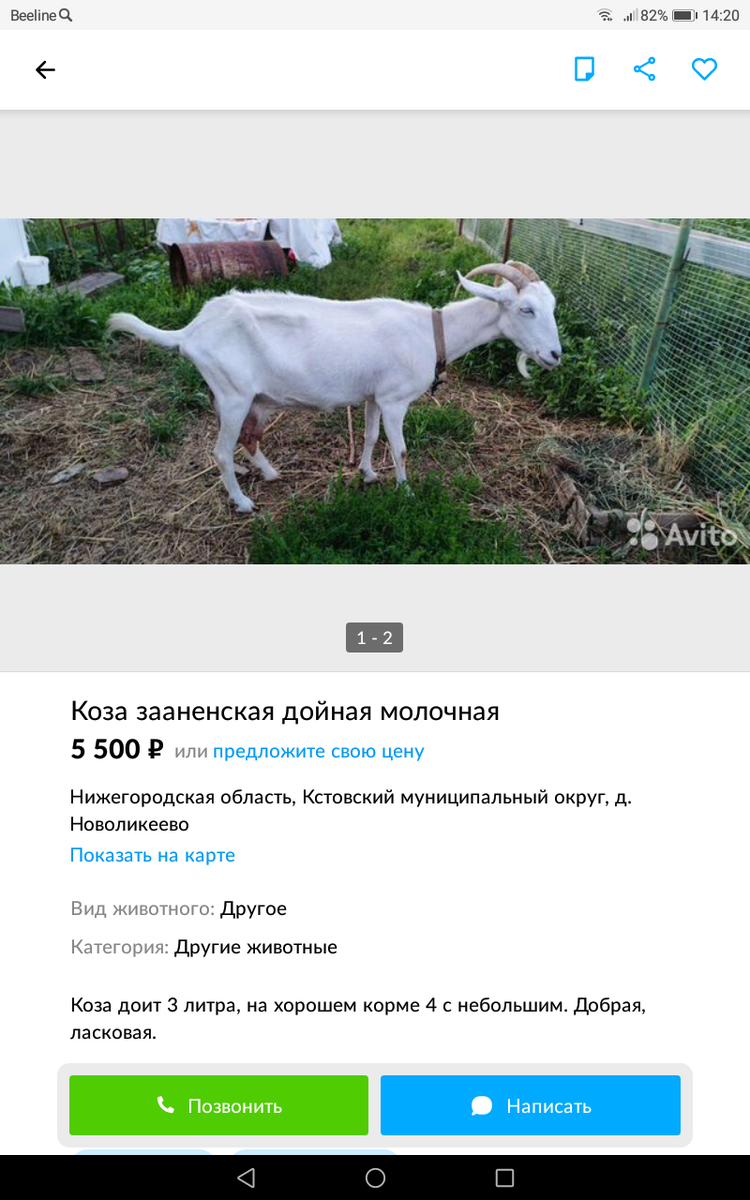The height and width of the screenshot is (1200, 750).
Task: Tap the back arrow to return to listings
Action: (45, 69)
